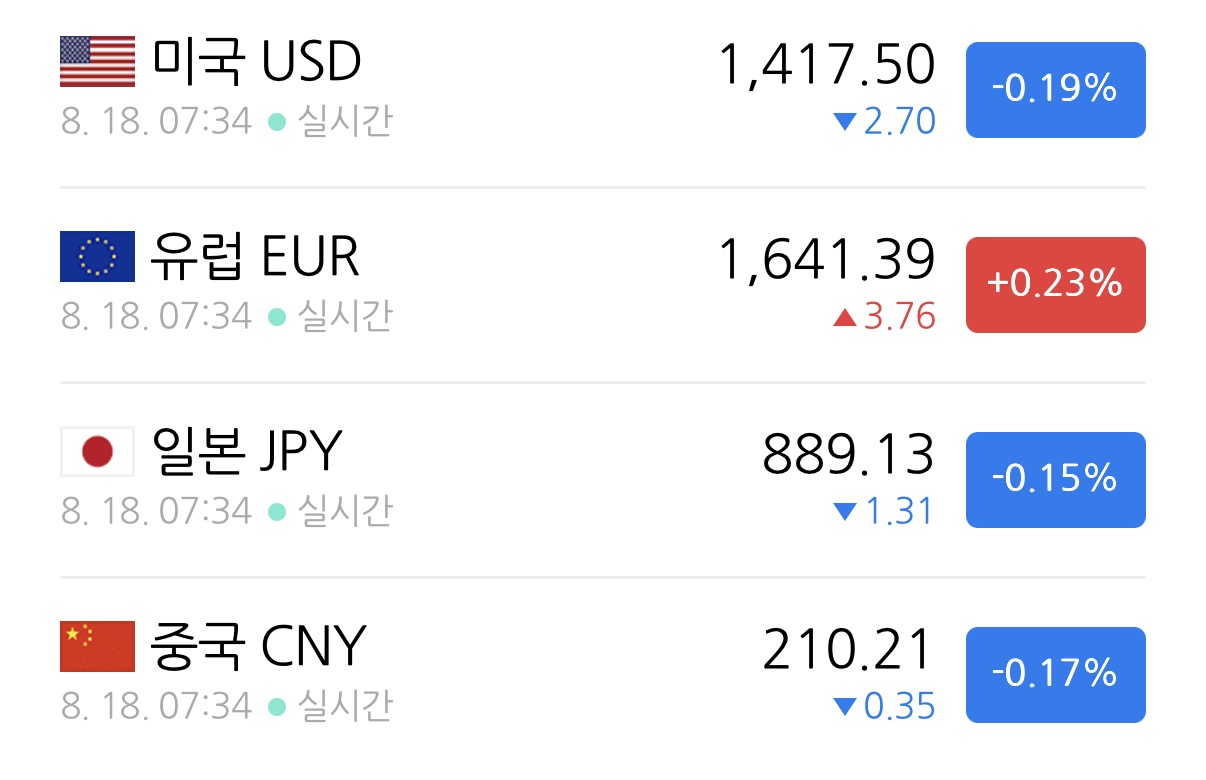This screenshot has width=1206, height=780.
Task: Open the 중국 CNY exchange rate row
Action: click(x=603, y=675)
